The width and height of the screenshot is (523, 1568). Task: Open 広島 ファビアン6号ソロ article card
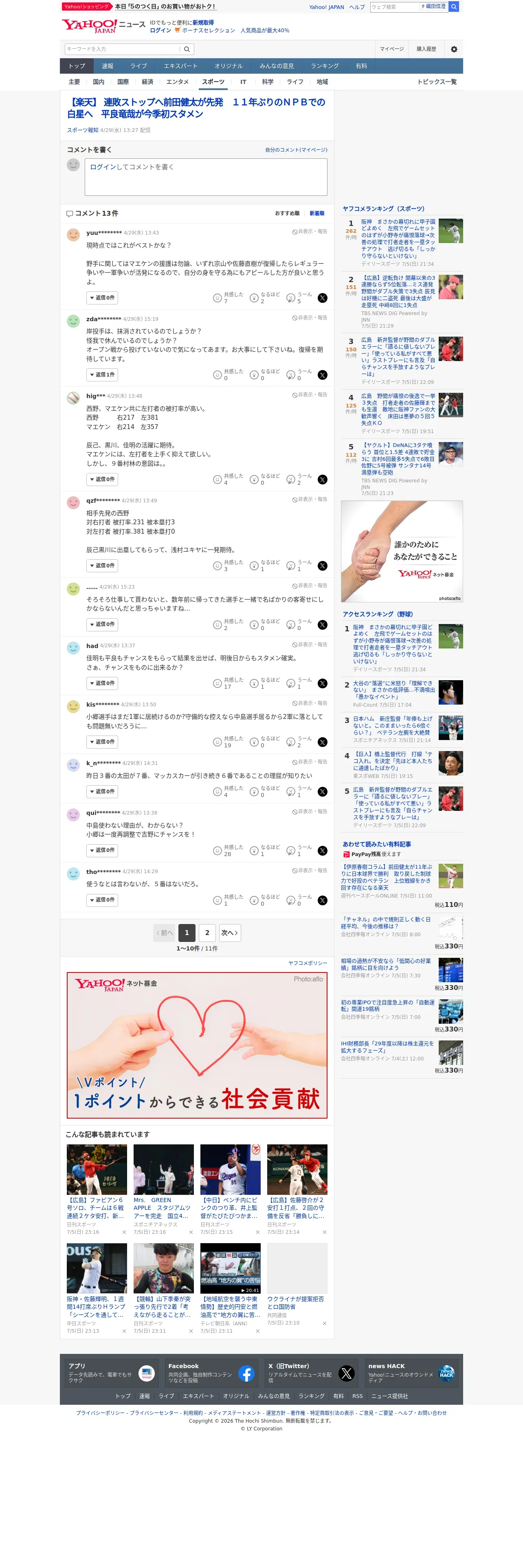(97, 1189)
